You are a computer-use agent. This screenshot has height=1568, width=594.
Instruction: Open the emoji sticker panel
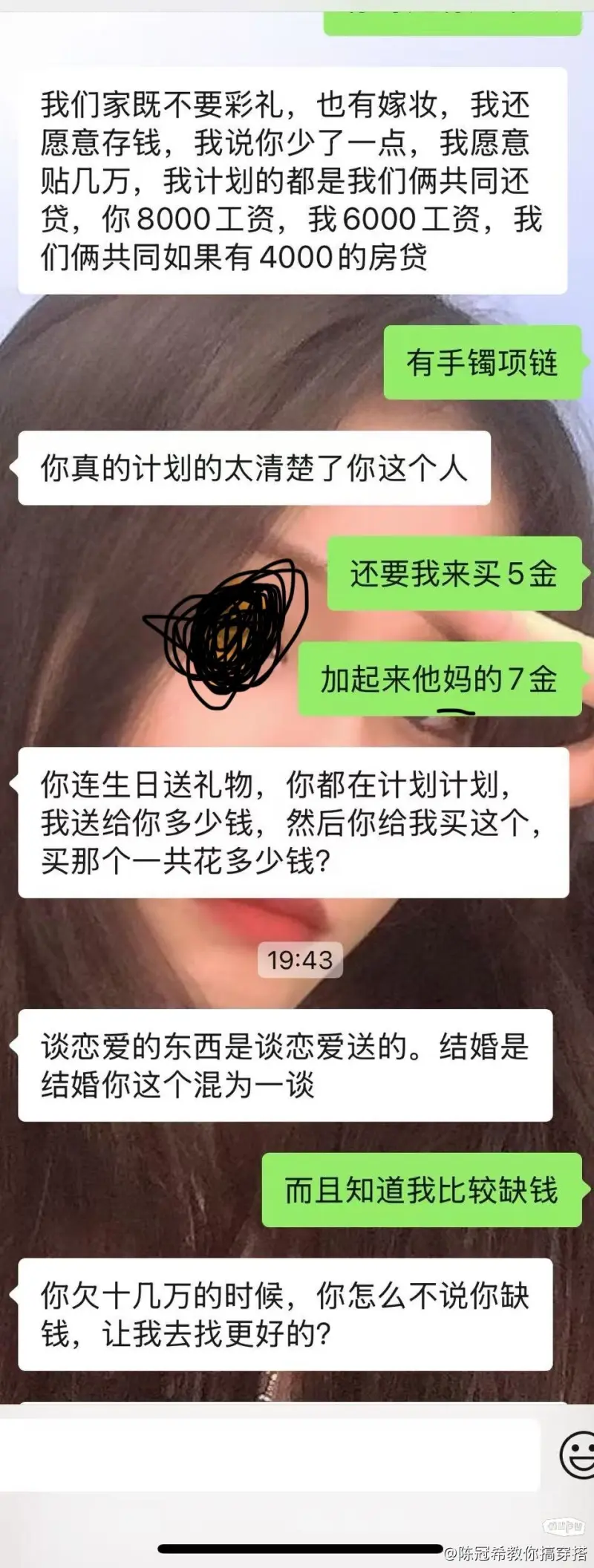(578, 1456)
